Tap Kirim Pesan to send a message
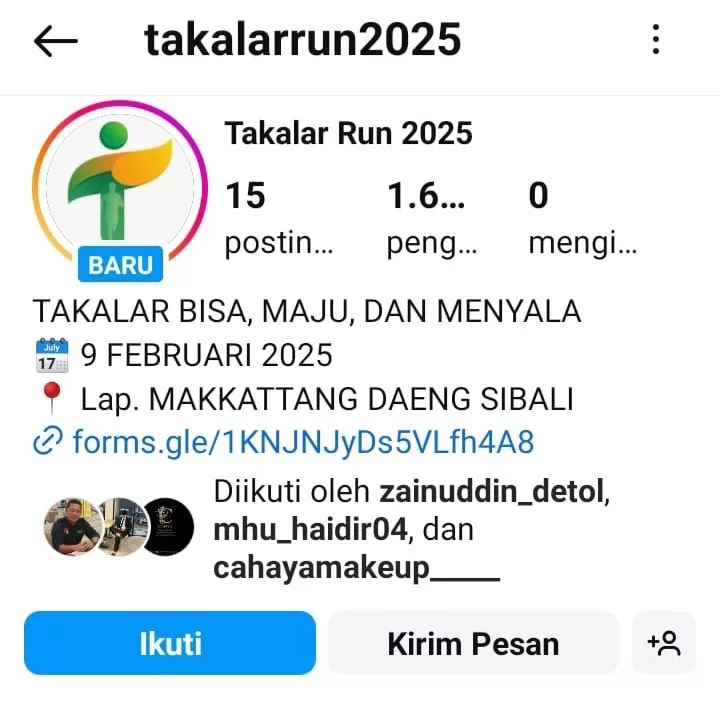This screenshot has height=713, width=720. (473, 643)
